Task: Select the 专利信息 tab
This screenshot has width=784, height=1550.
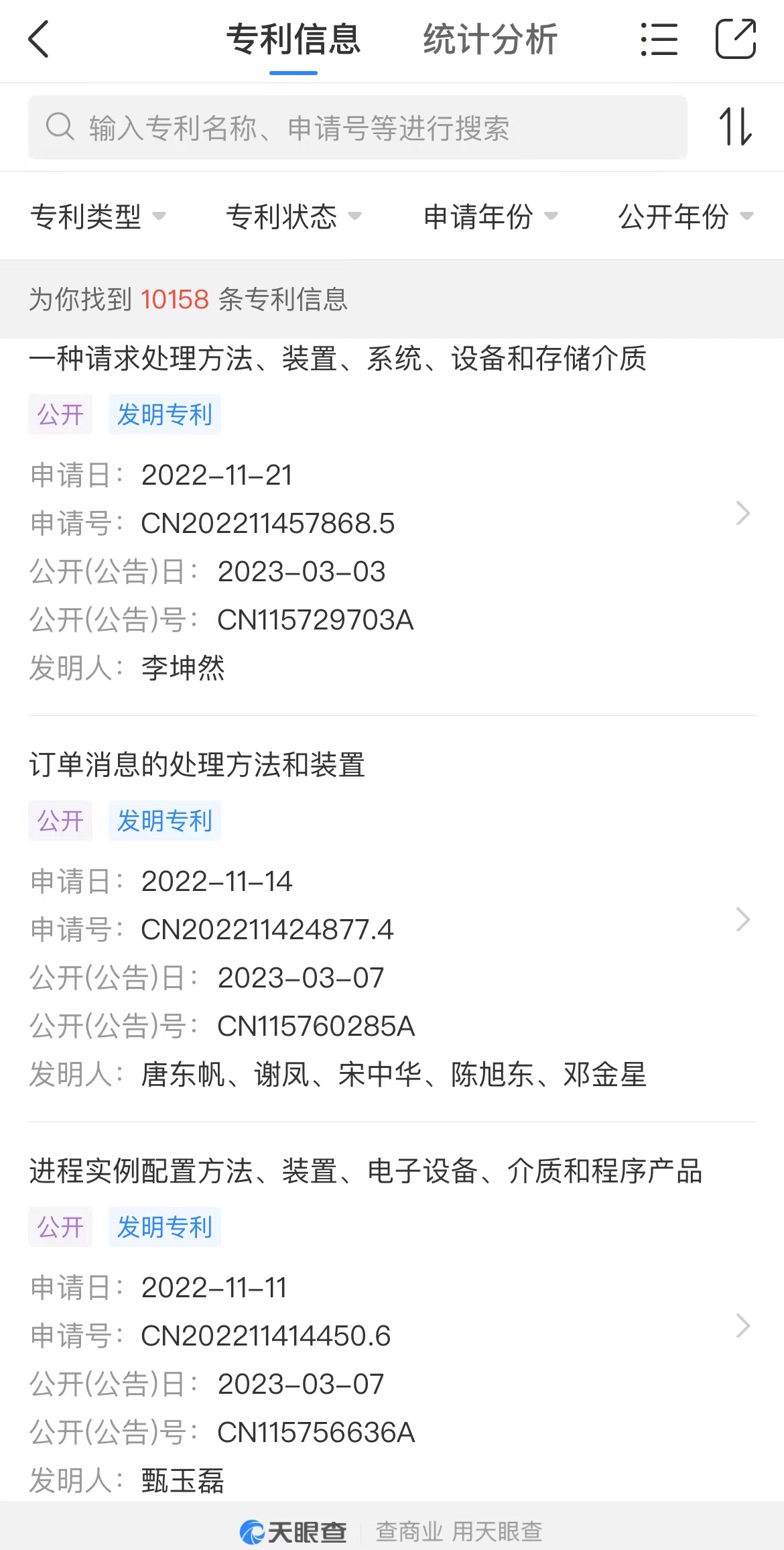Action: click(x=293, y=39)
